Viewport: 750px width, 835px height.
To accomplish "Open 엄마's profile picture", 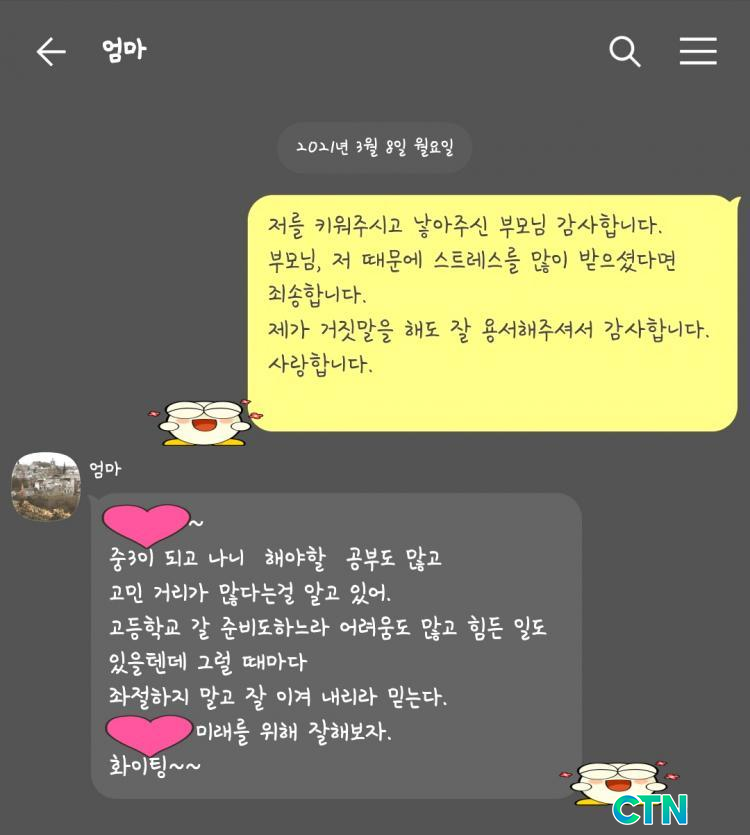I will click(x=45, y=487).
